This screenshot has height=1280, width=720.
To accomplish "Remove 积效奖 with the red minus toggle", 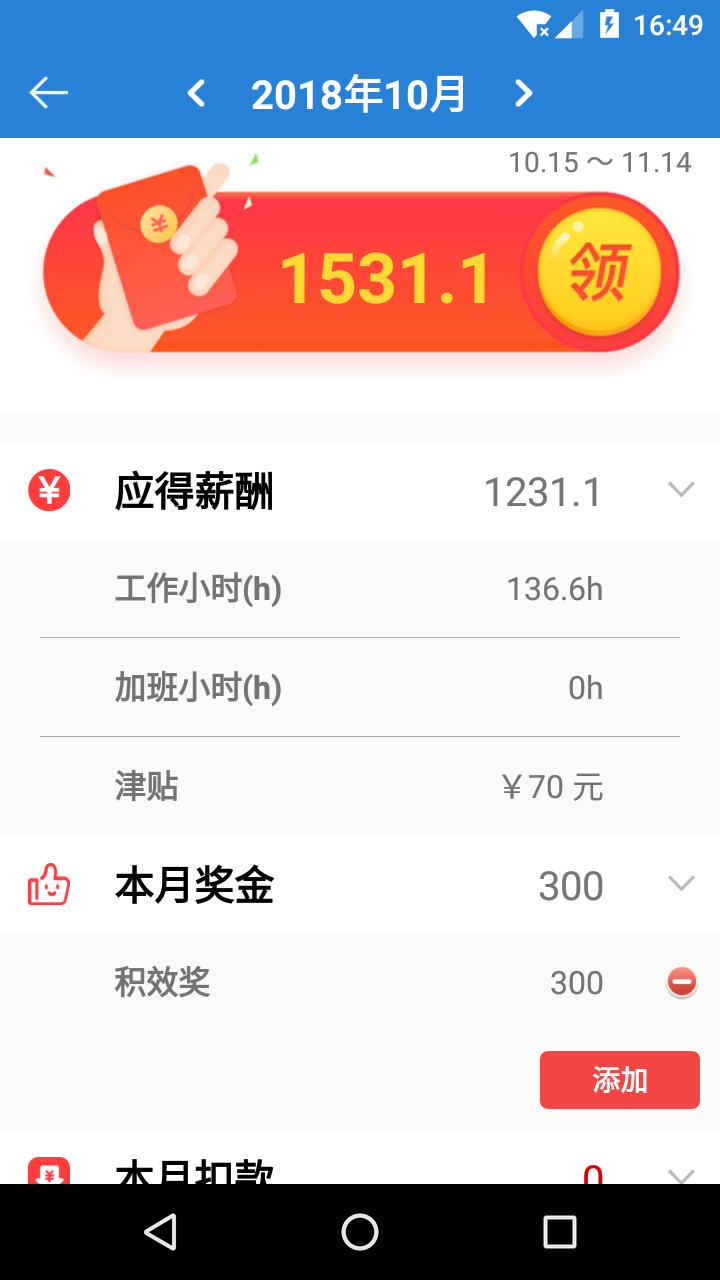I will point(681,982).
